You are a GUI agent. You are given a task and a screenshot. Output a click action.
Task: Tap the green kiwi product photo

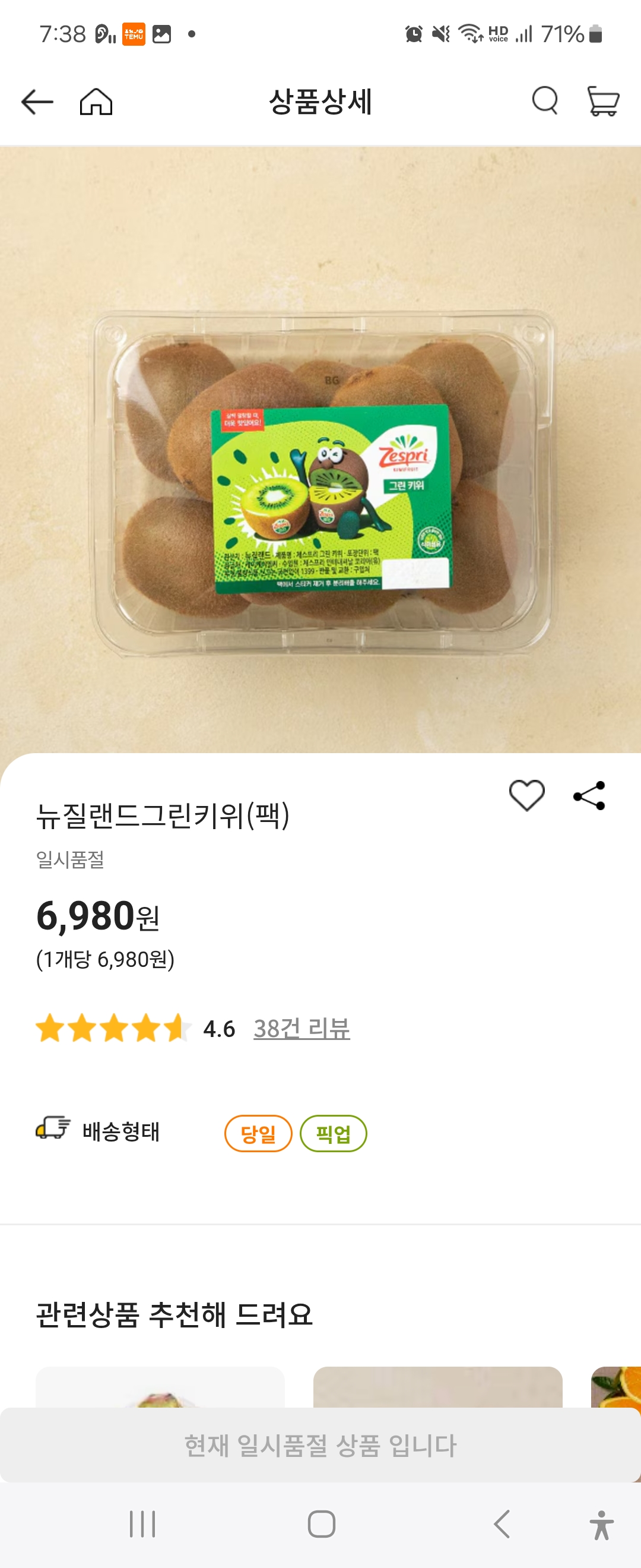point(320,481)
